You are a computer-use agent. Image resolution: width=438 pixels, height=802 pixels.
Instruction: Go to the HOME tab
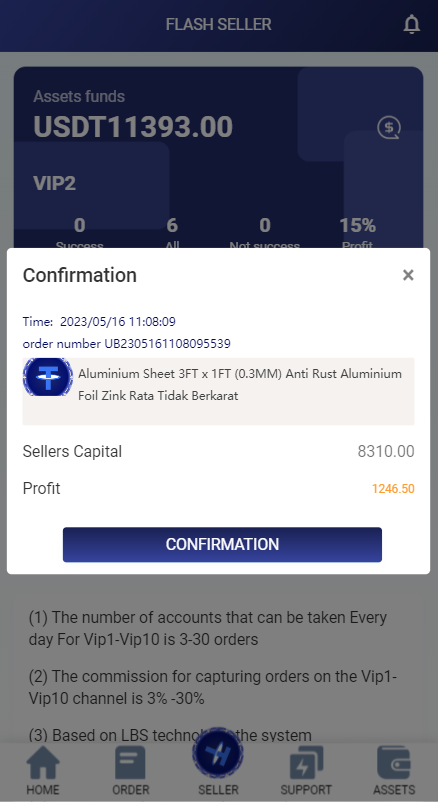point(43,771)
